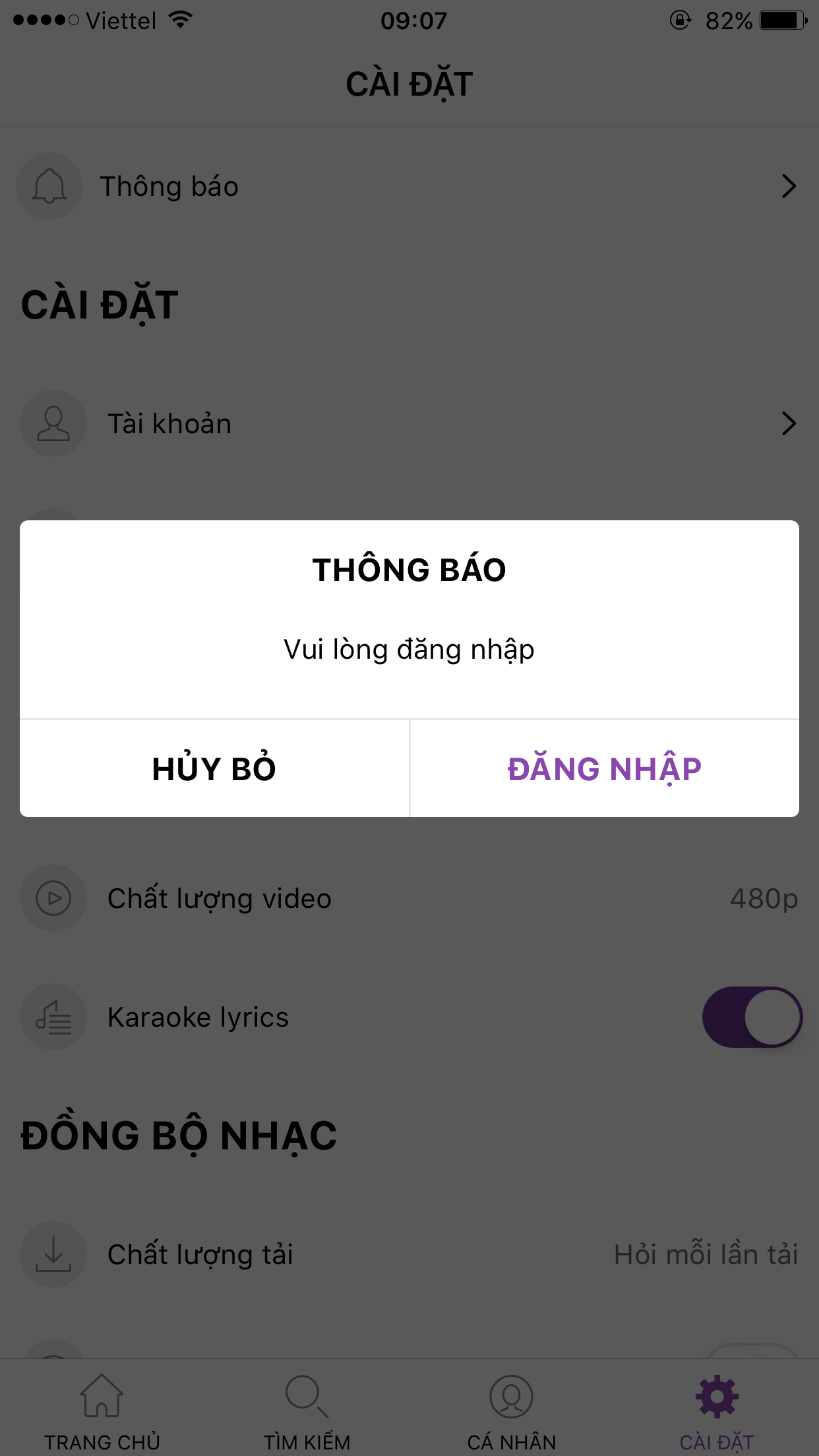Choose ĐĂNG NHẬP to log in
This screenshot has width=819, height=1456.
point(604,768)
